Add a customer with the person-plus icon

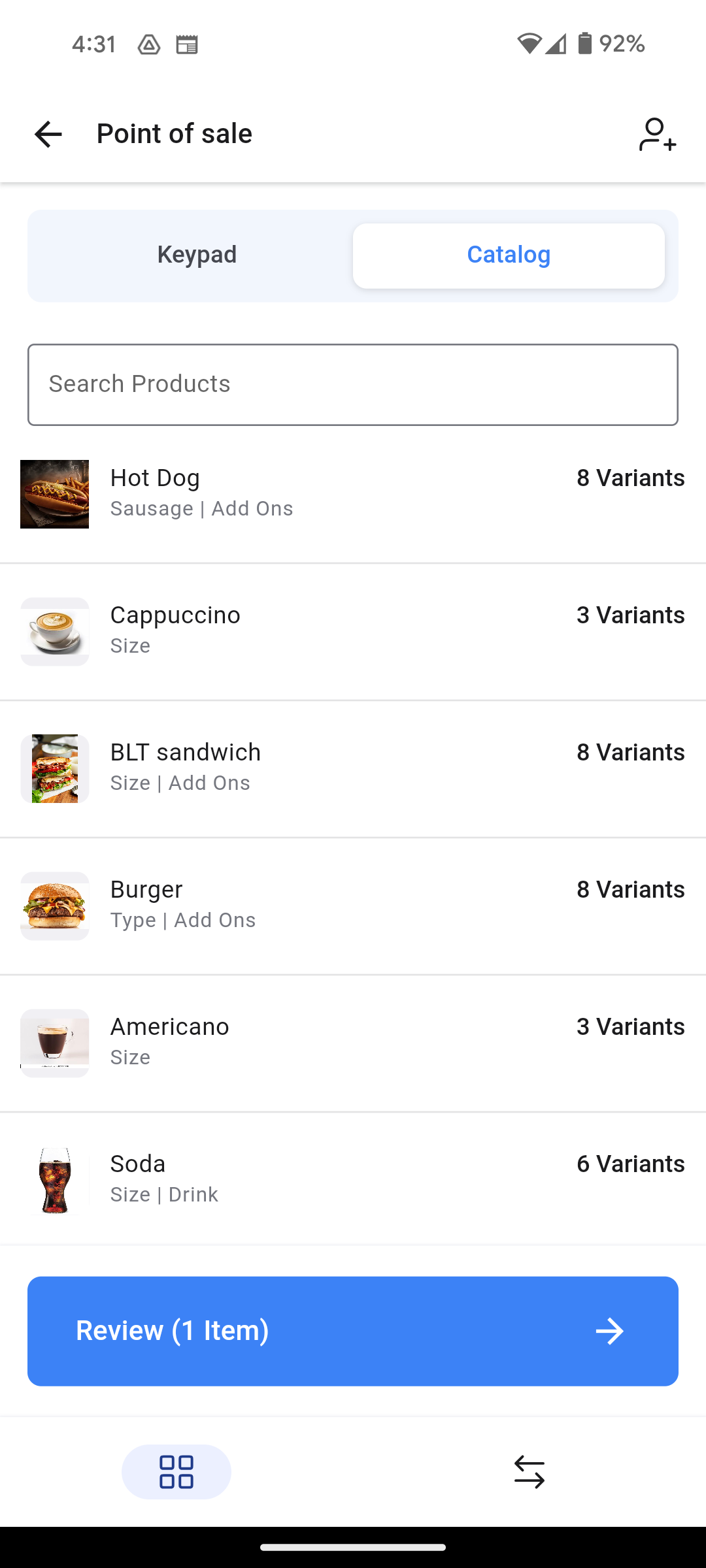[658, 135]
